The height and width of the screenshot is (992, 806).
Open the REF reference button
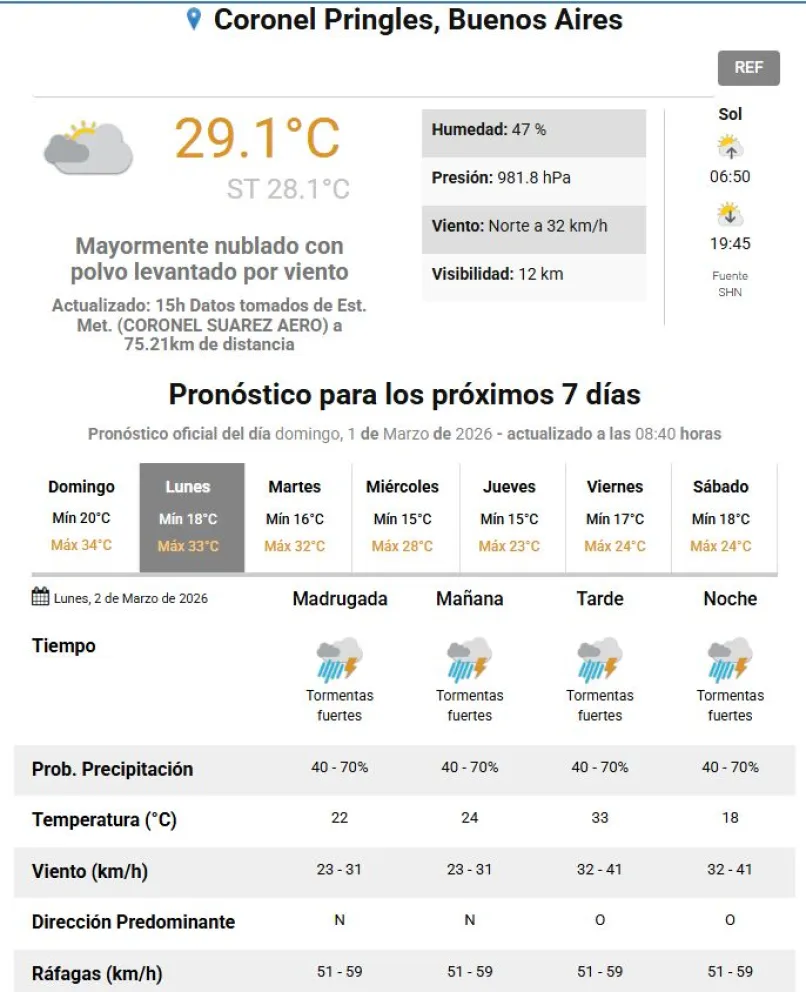[748, 68]
